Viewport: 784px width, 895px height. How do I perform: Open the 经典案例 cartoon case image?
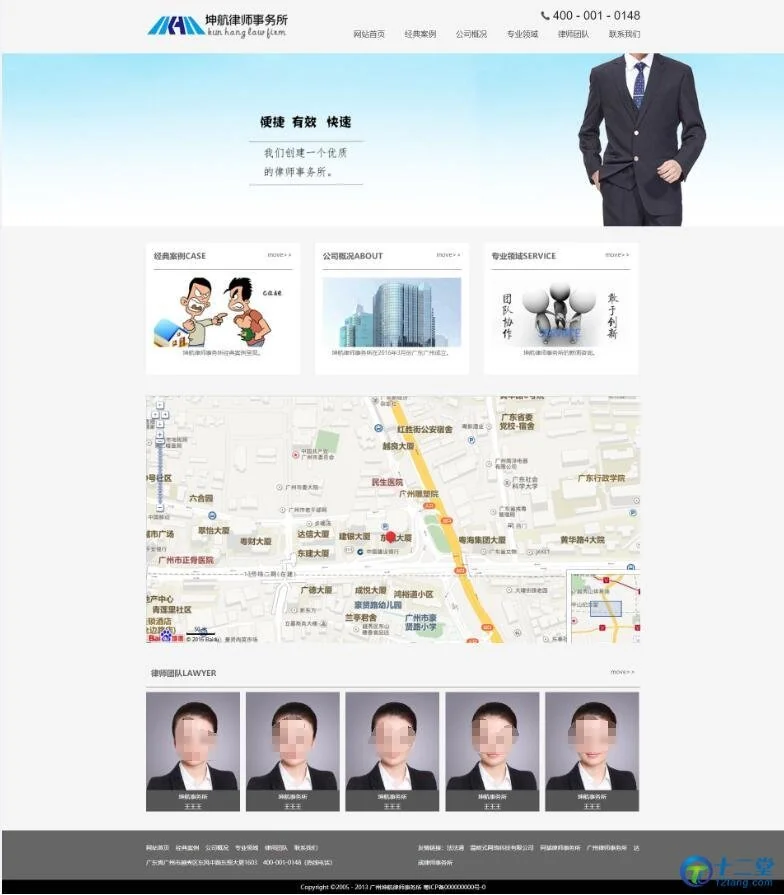(222, 312)
